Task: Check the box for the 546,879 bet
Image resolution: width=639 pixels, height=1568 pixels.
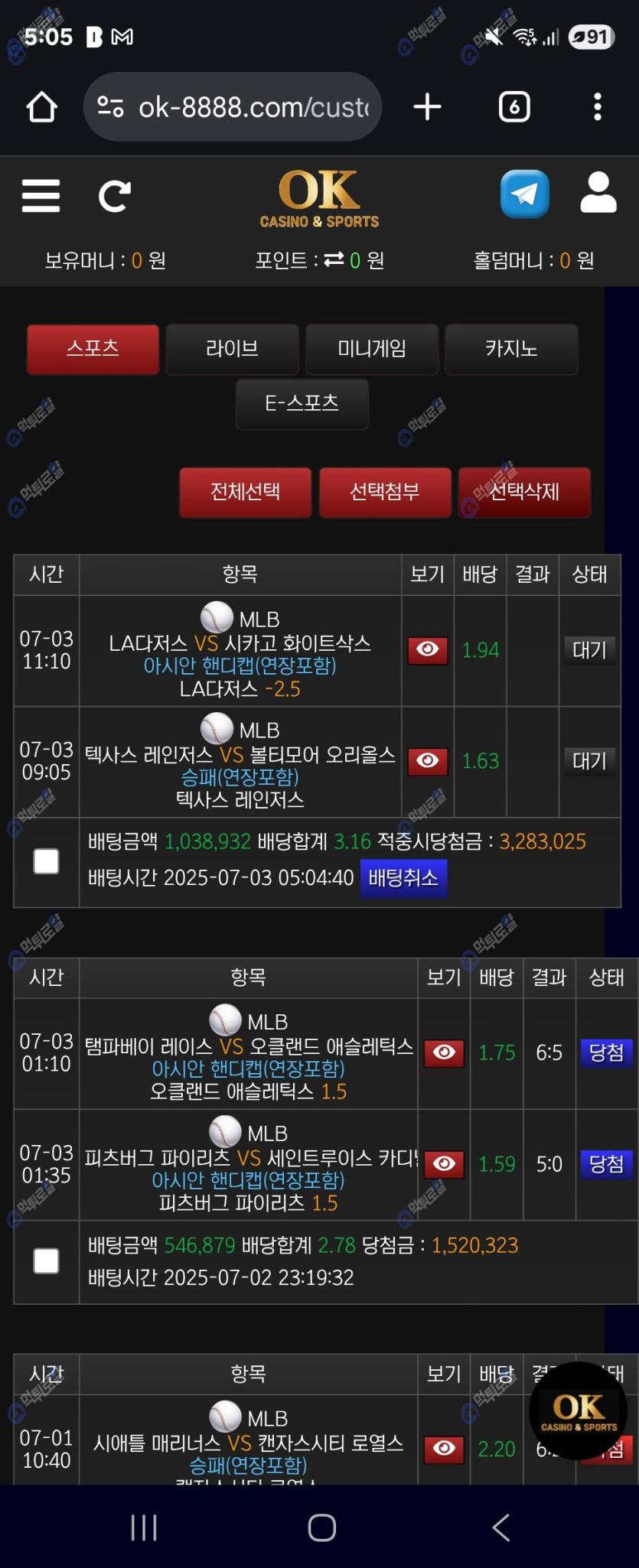Action: tap(47, 1261)
